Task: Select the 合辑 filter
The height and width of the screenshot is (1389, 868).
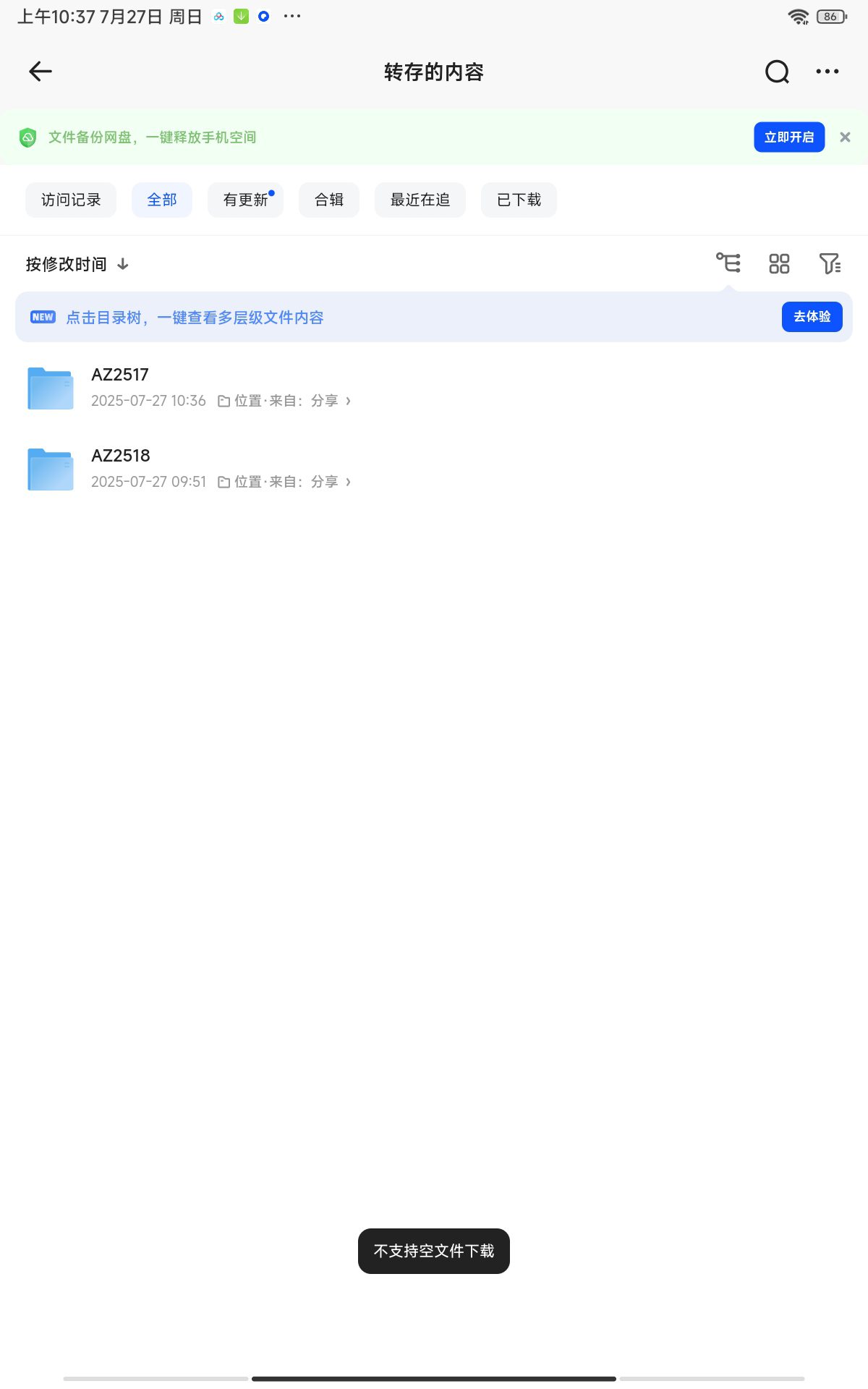Action: click(x=328, y=200)
